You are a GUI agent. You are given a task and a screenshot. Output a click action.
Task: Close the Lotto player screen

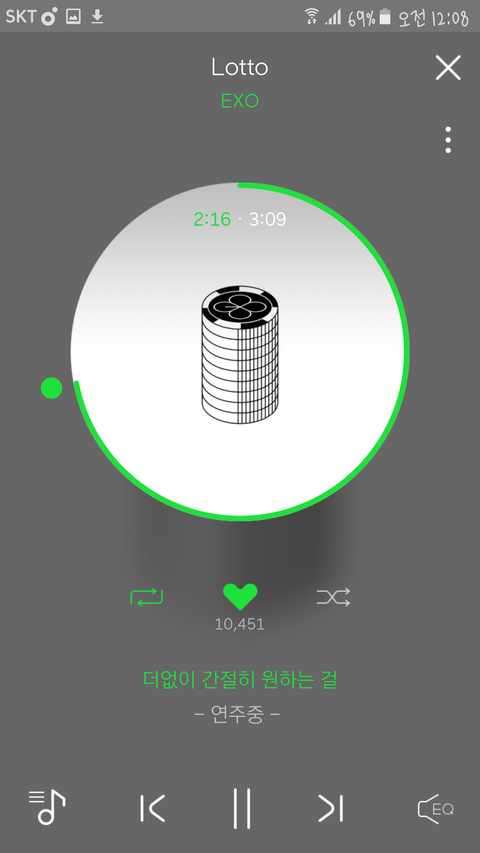pyautogui.click(x=448, y=68)
